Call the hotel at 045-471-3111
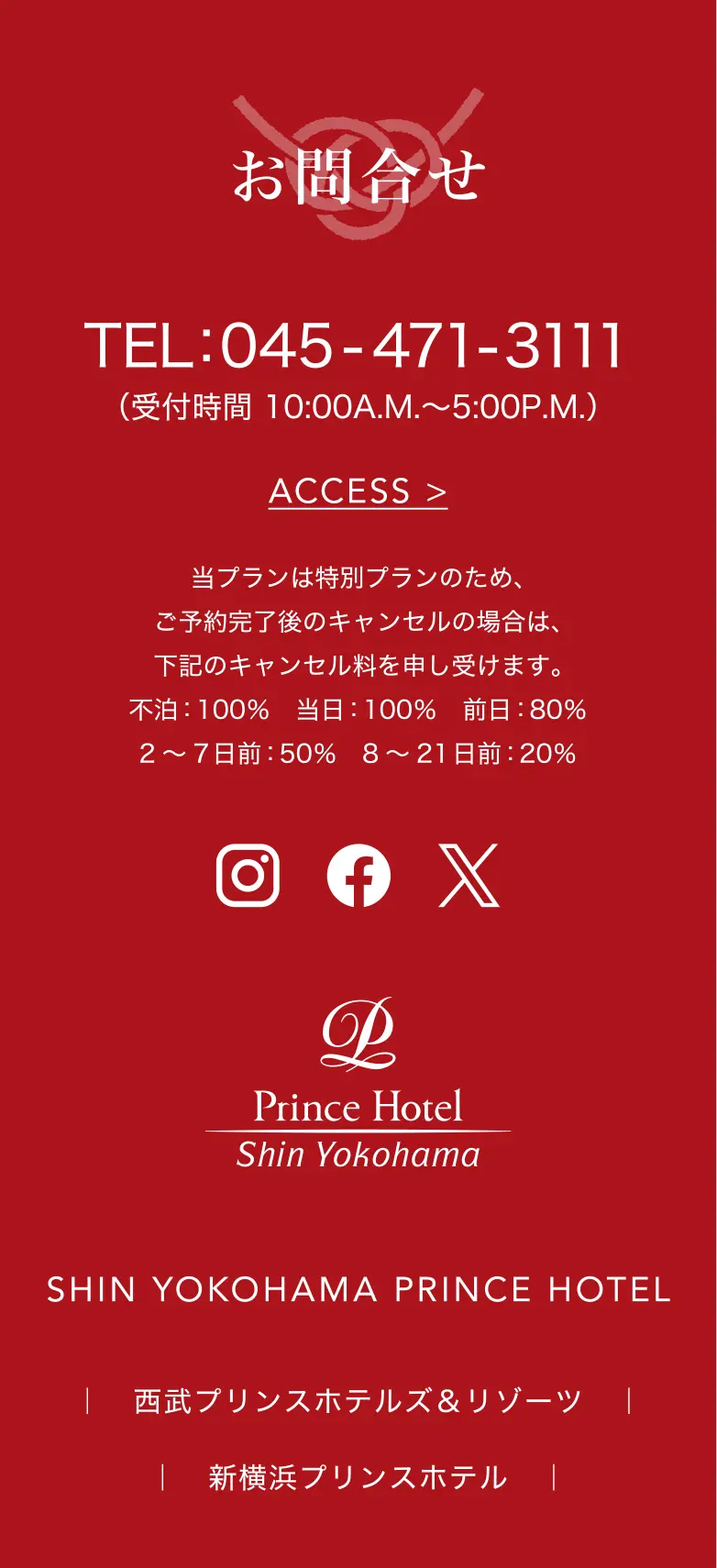Viewport: 717px width, 1568px height. (x=356, y=346)
